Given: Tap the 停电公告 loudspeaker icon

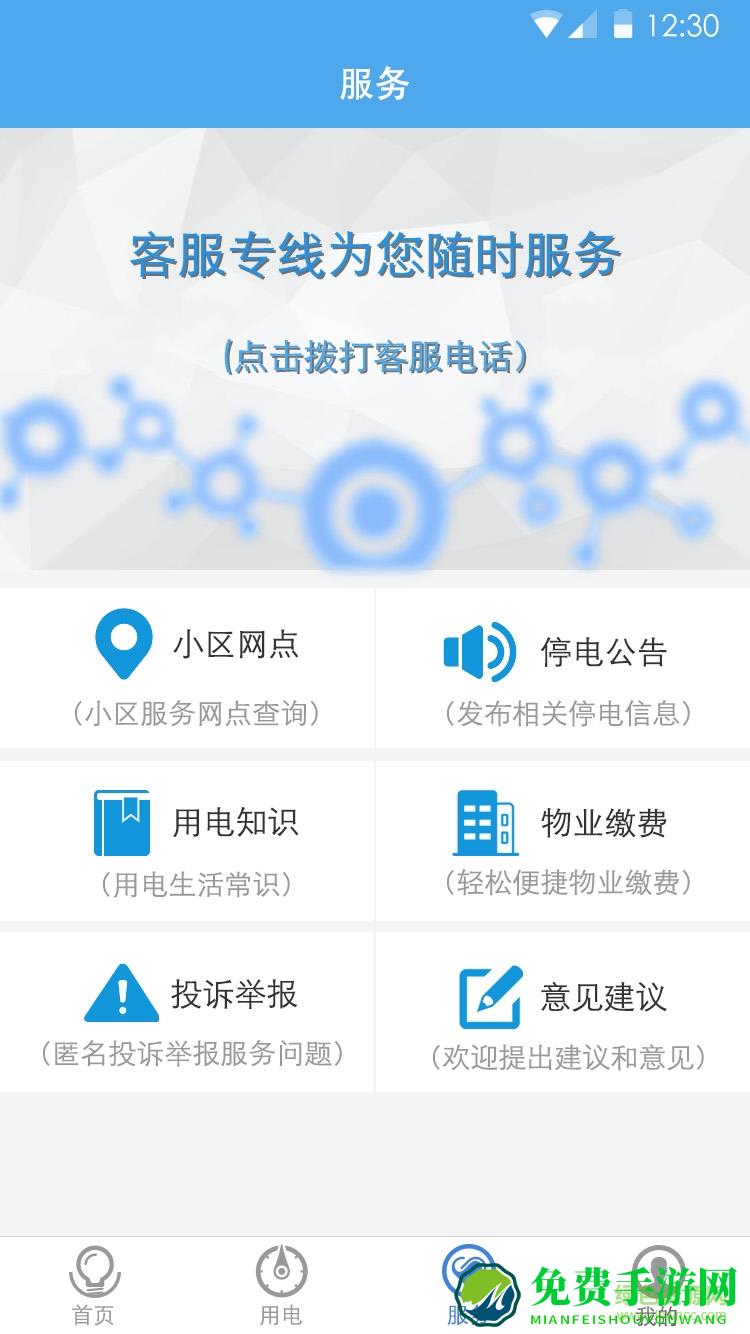Looking at the screenshot, I should (478, 651).
